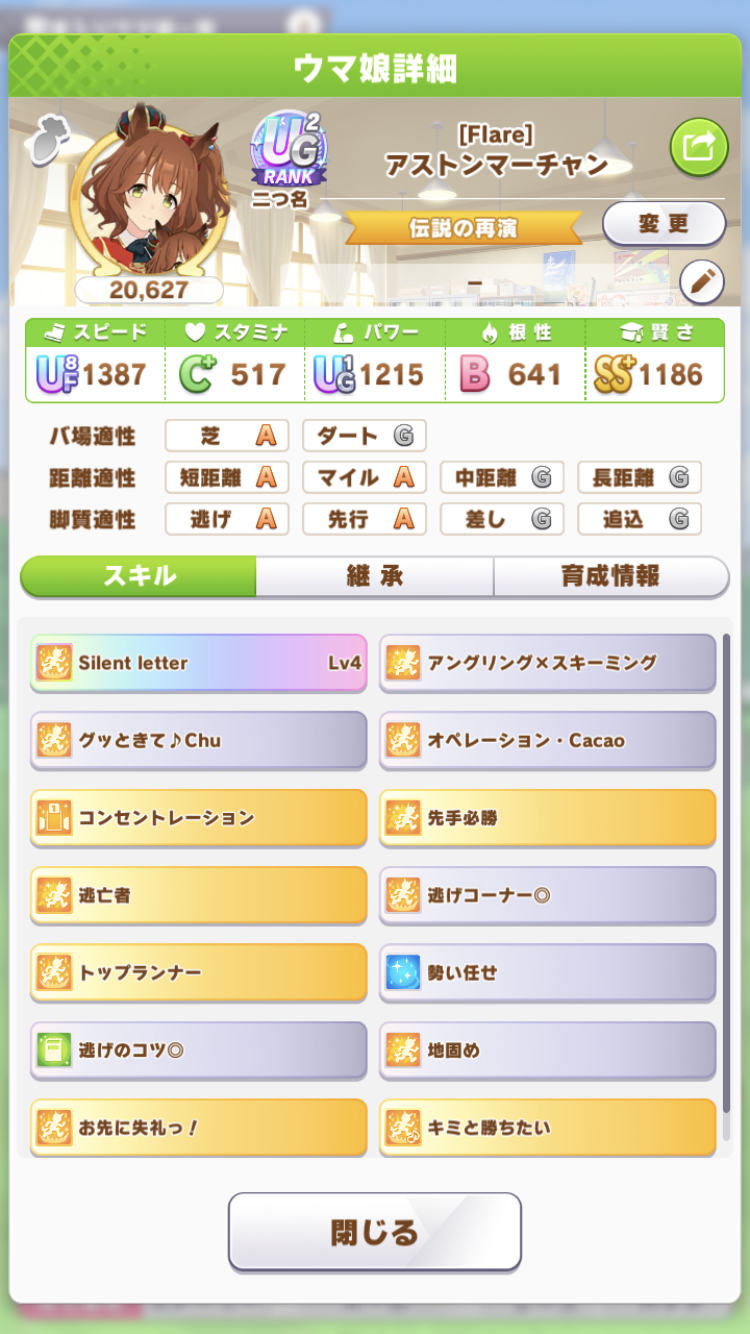Open the 逃げのコツ◎ skill
This screenshot has height=1334, width=750.
click(x=198, y=1051)
